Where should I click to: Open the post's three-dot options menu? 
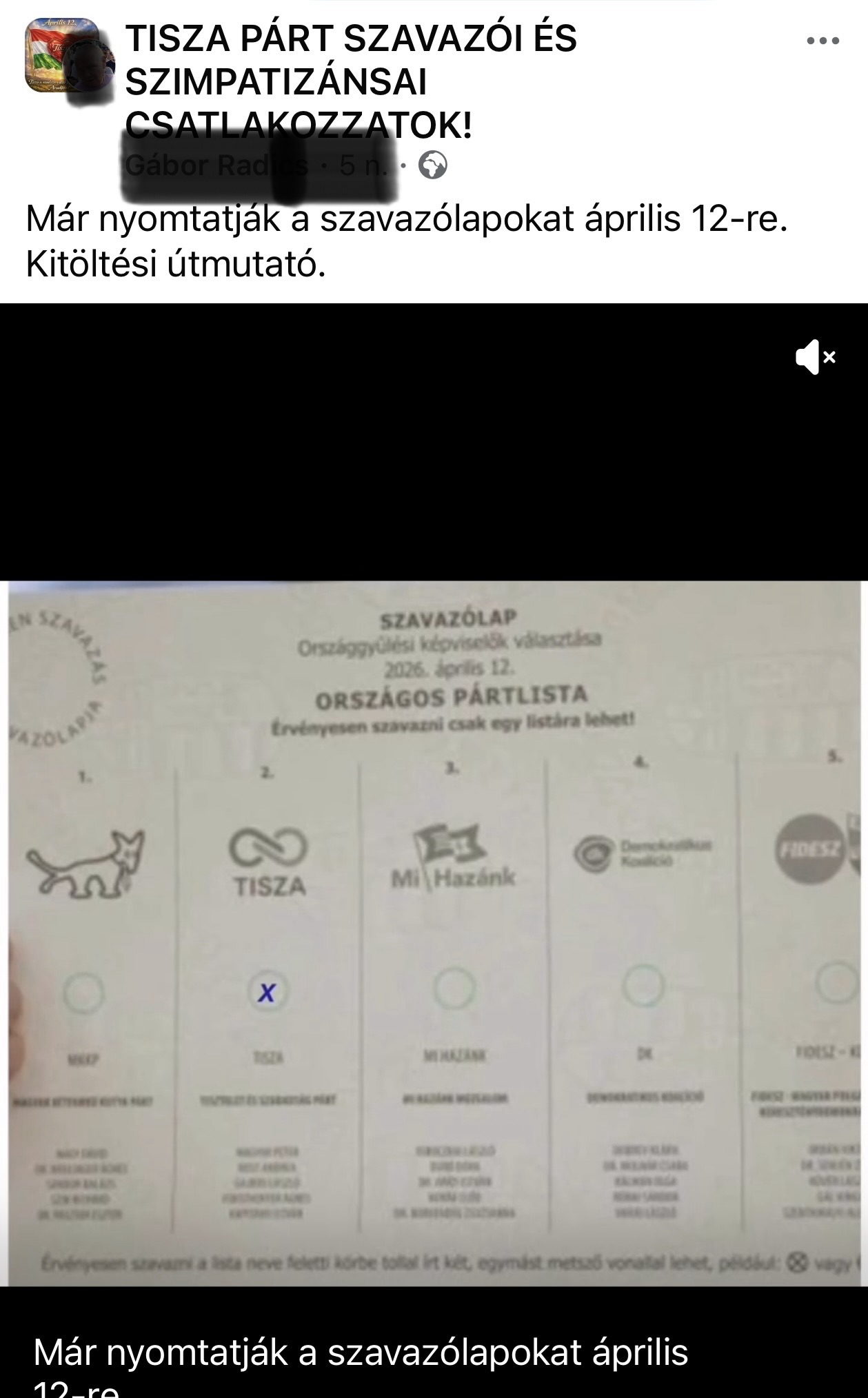[822, 41]
